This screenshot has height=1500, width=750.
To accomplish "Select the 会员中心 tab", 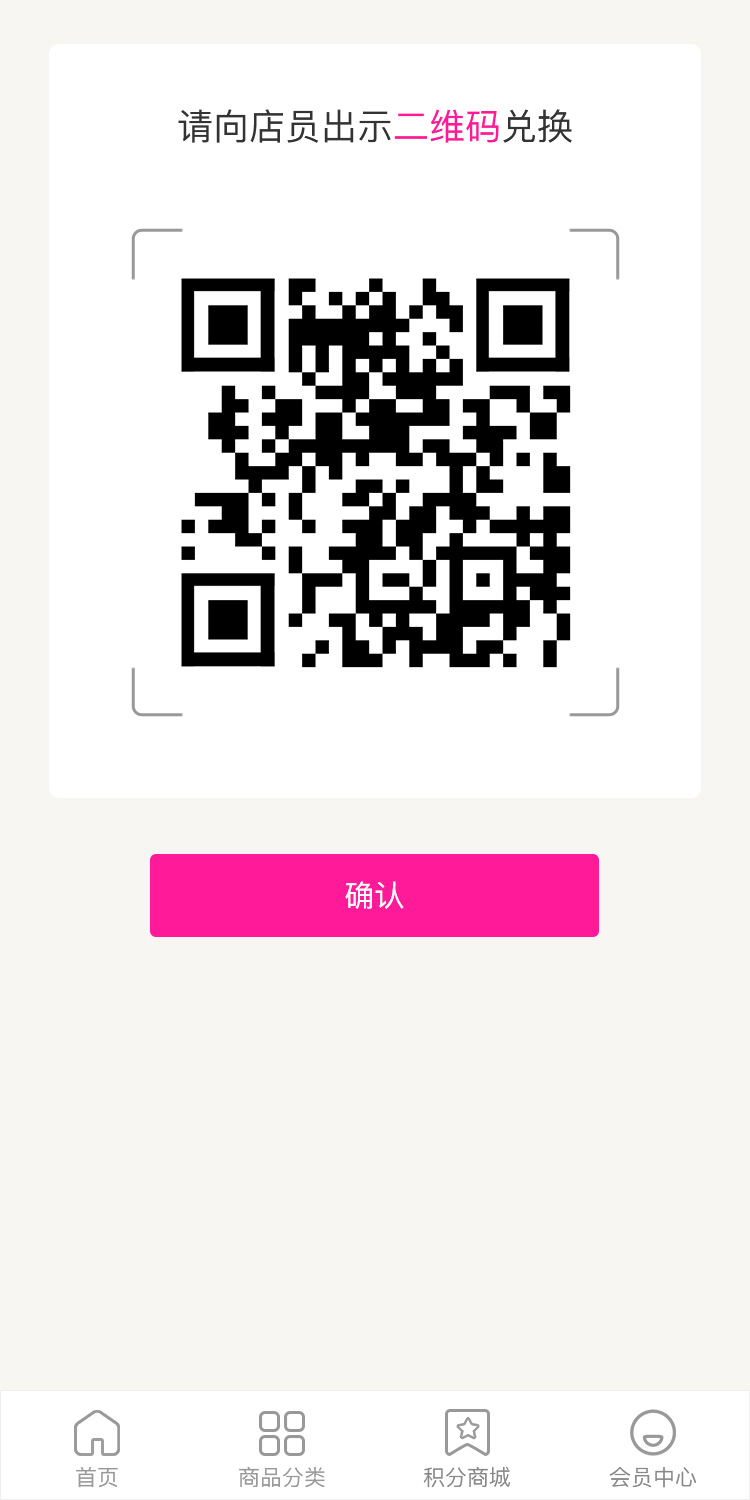I will point(653,1447).
